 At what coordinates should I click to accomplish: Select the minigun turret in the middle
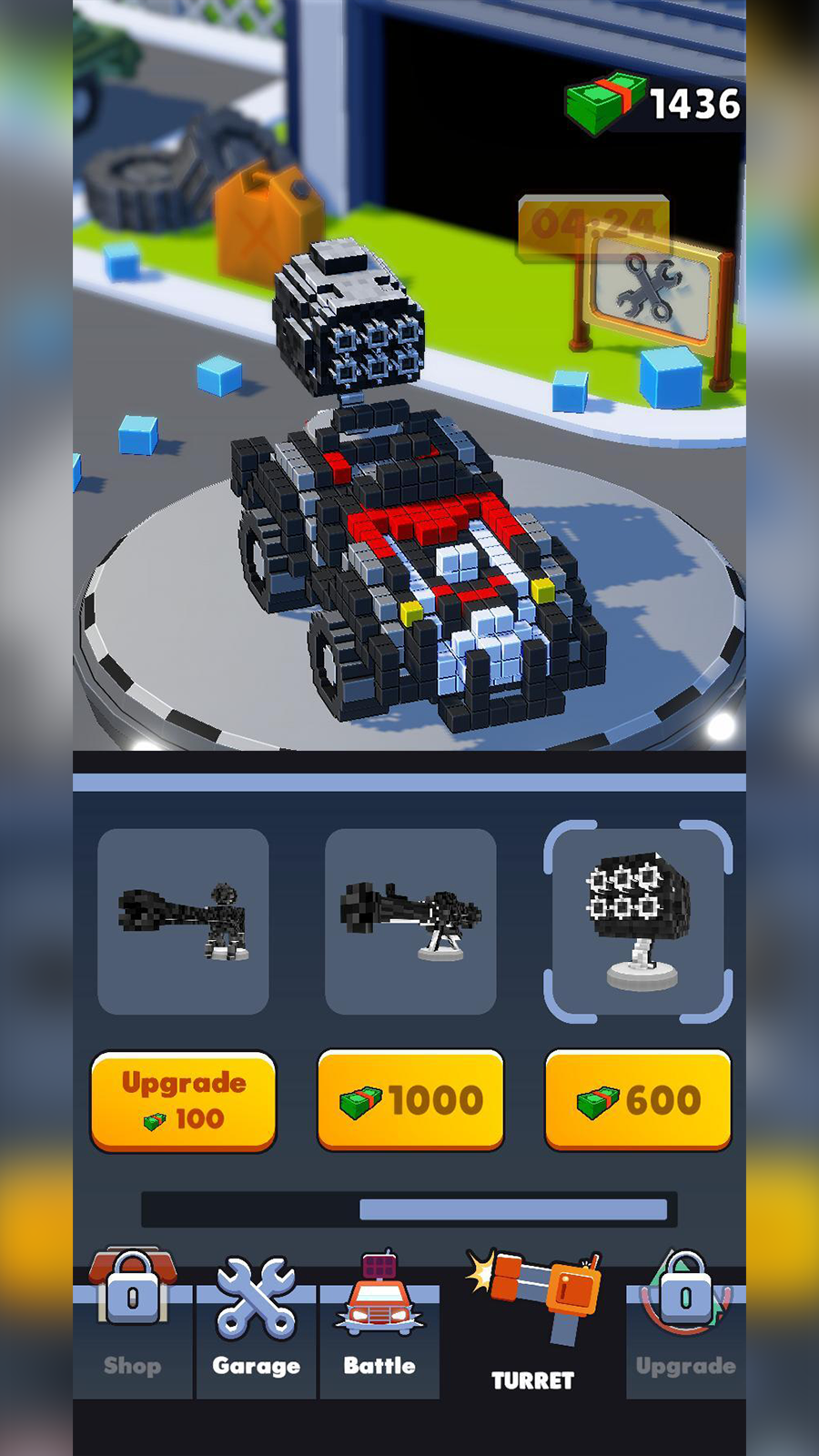tap(410, 921)
